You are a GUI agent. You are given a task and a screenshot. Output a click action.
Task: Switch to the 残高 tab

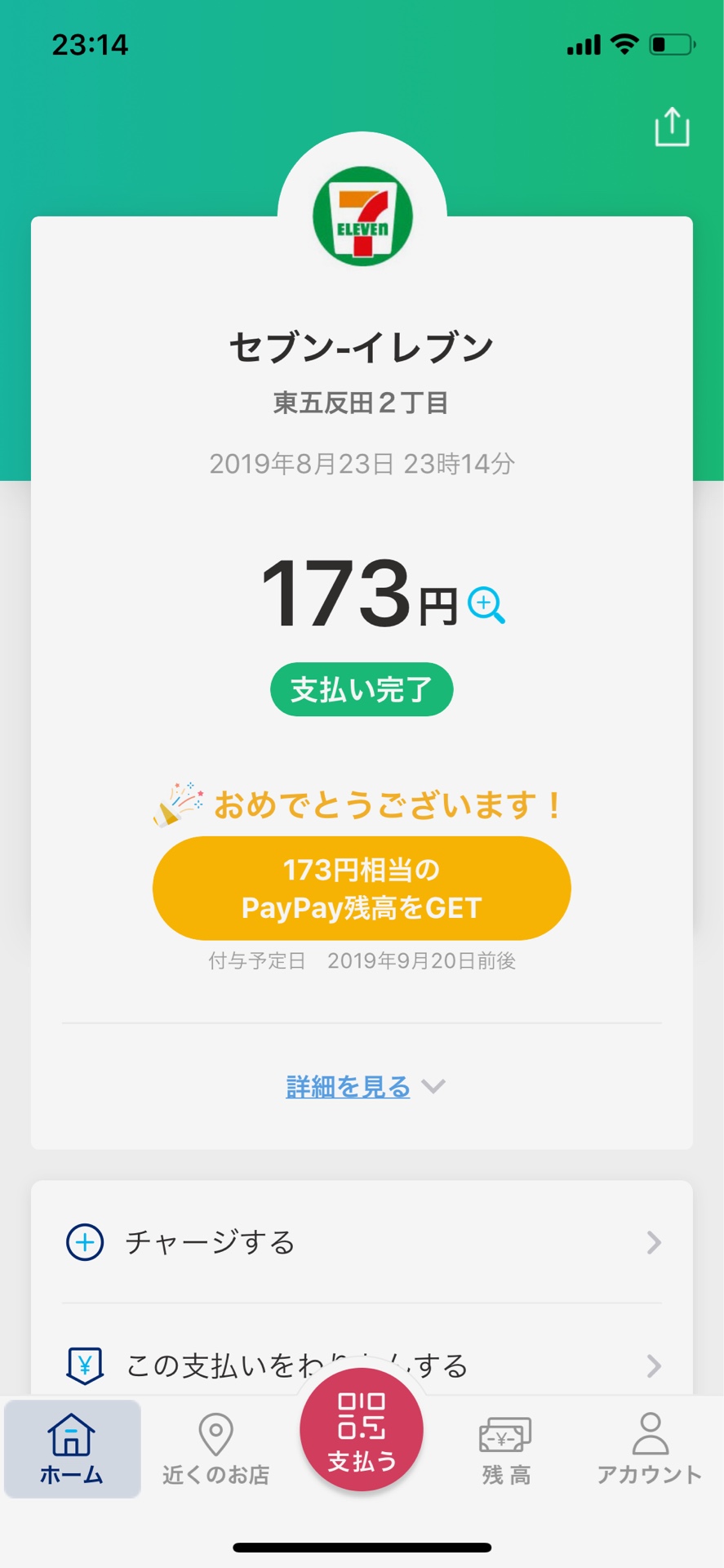point(506,1449)
